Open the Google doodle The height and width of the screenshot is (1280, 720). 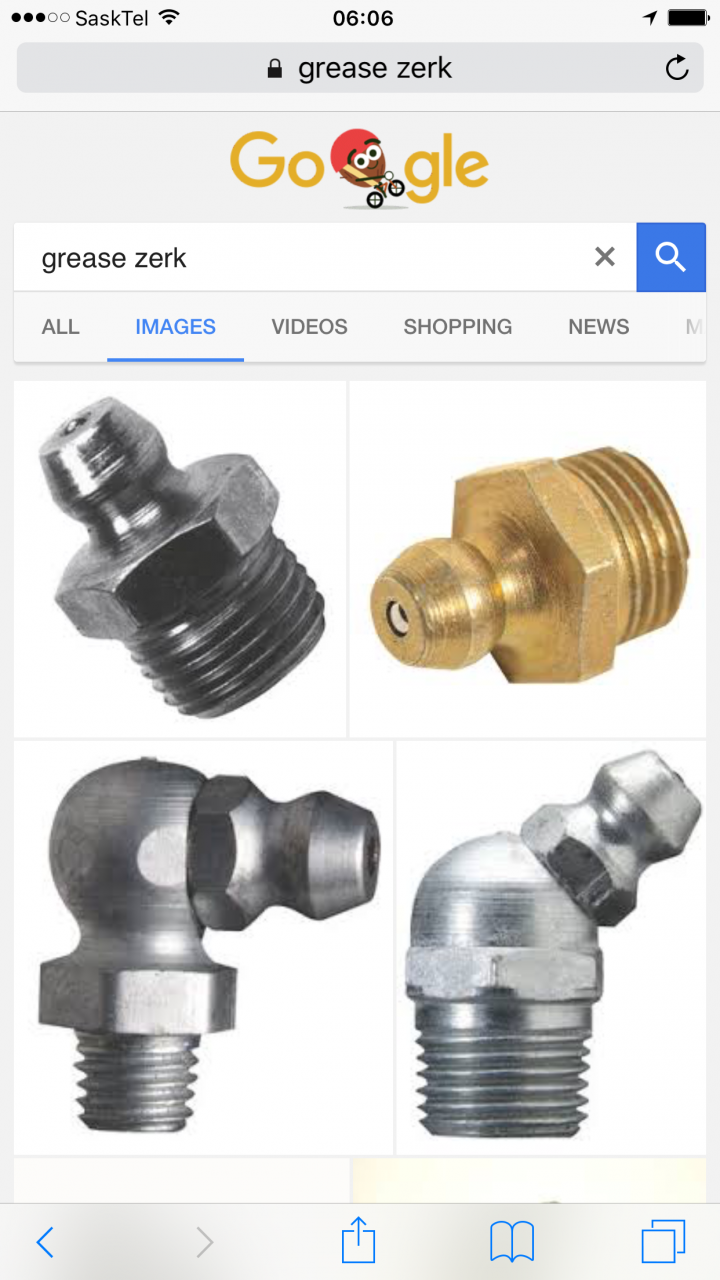(x=360, y=168)
